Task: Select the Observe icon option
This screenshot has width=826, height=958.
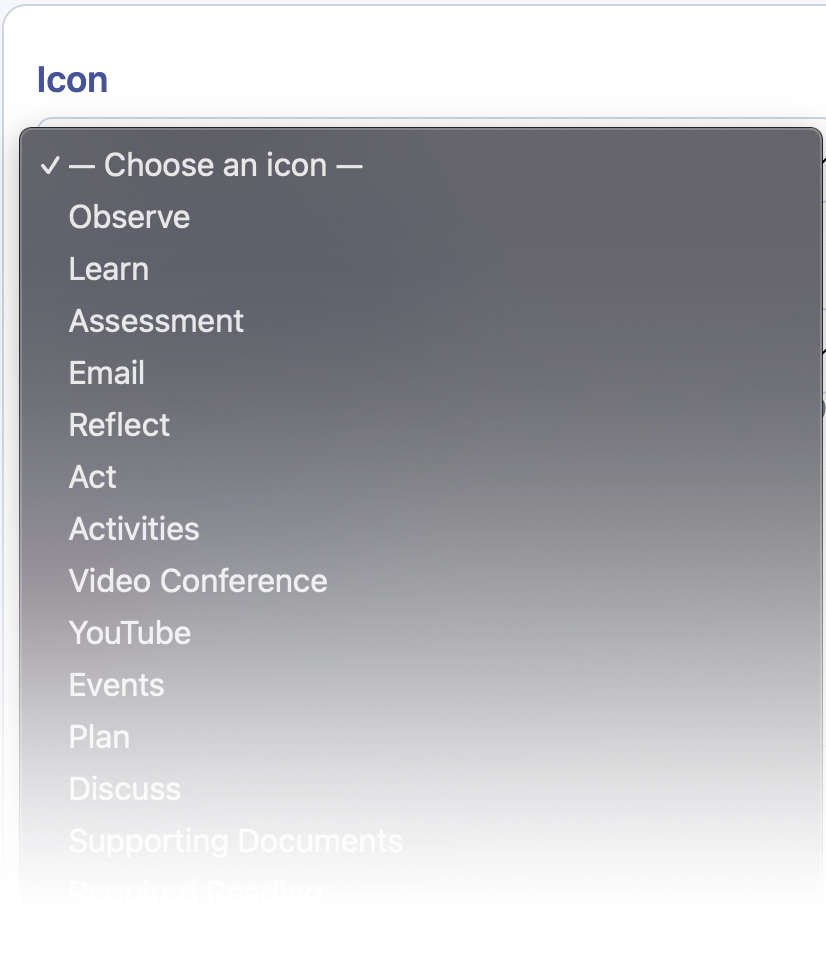Action: click(129, 217)
